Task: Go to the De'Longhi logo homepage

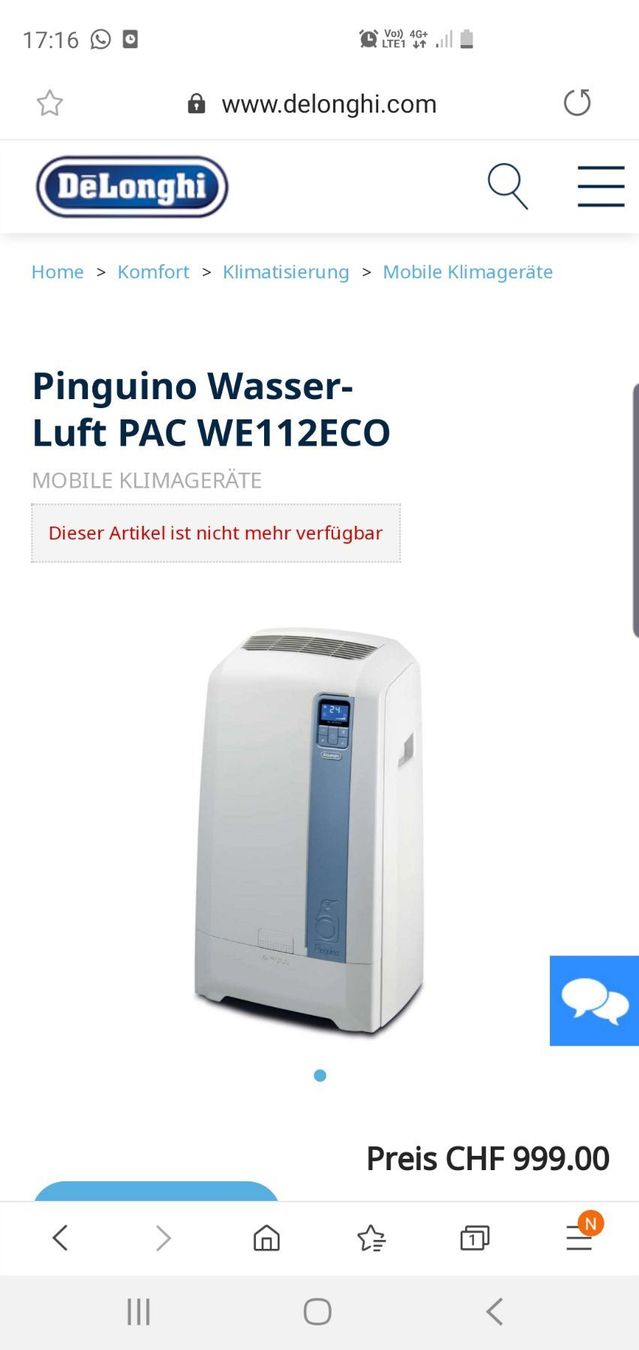Action: (x=132, y=187)
